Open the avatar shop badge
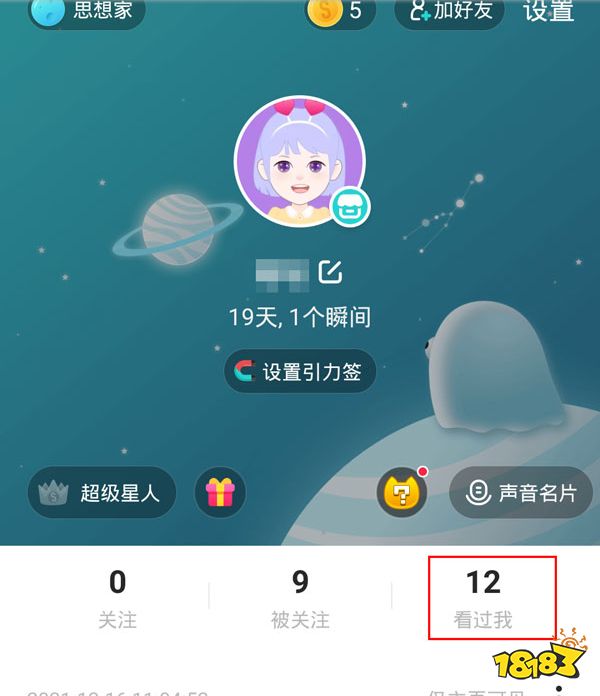The image size is (600, 696). pyautogui.click(x=352, y=207)
